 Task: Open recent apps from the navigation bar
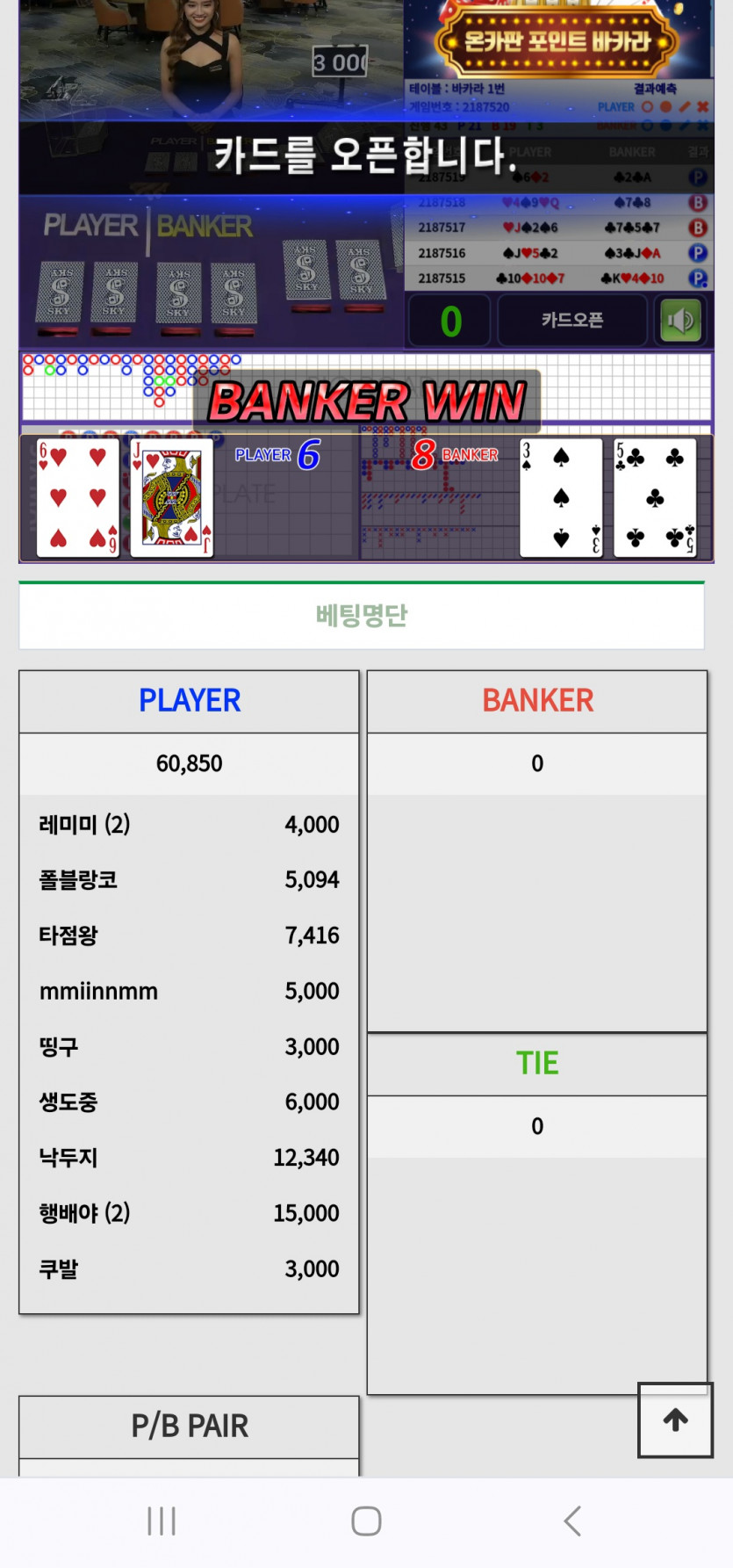[162, 1521]
